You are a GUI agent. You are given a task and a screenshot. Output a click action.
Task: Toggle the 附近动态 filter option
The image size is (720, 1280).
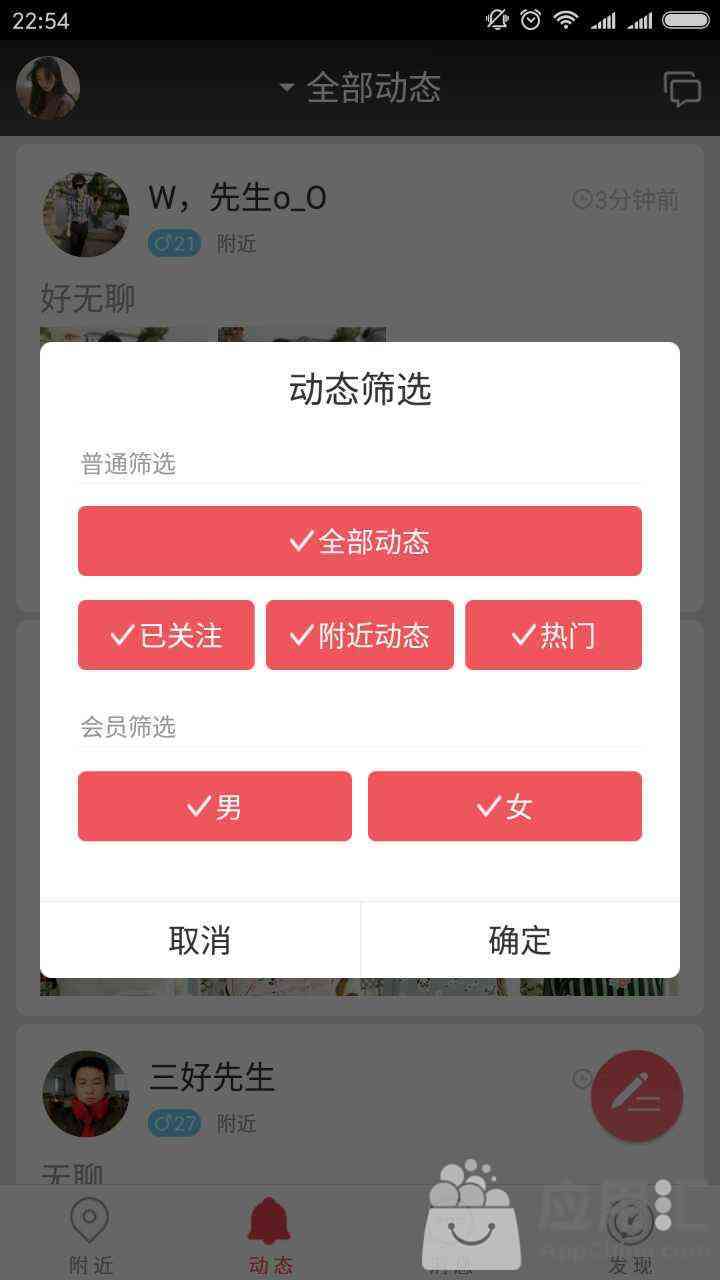(x=360, y=635)
